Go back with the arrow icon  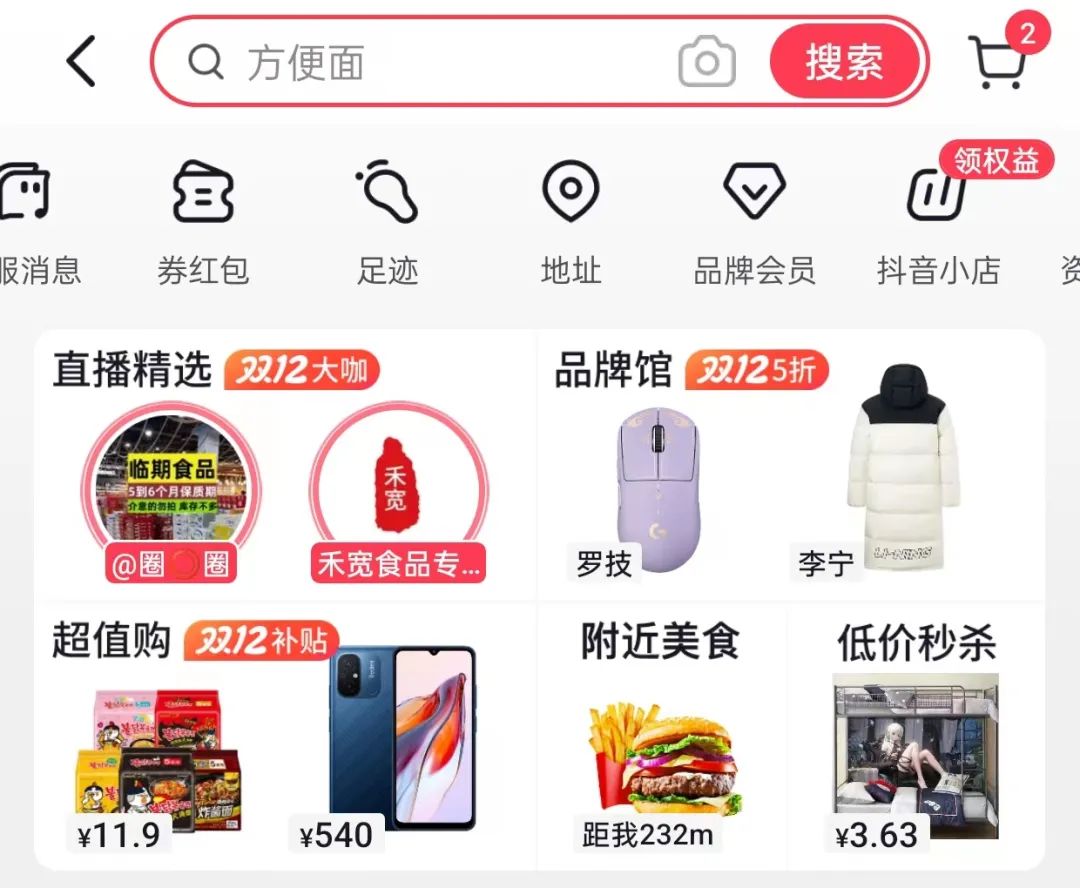click(81, 62)
